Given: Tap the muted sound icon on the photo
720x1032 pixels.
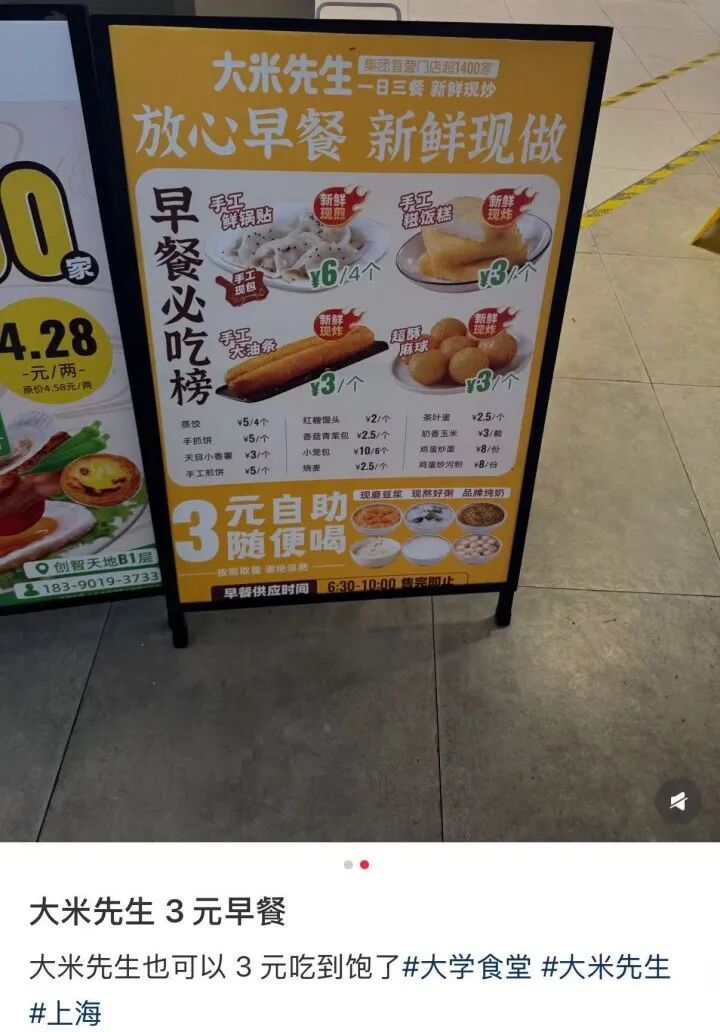Looking at the screenshot, I should pyautogui.click(x=678, y=801).
